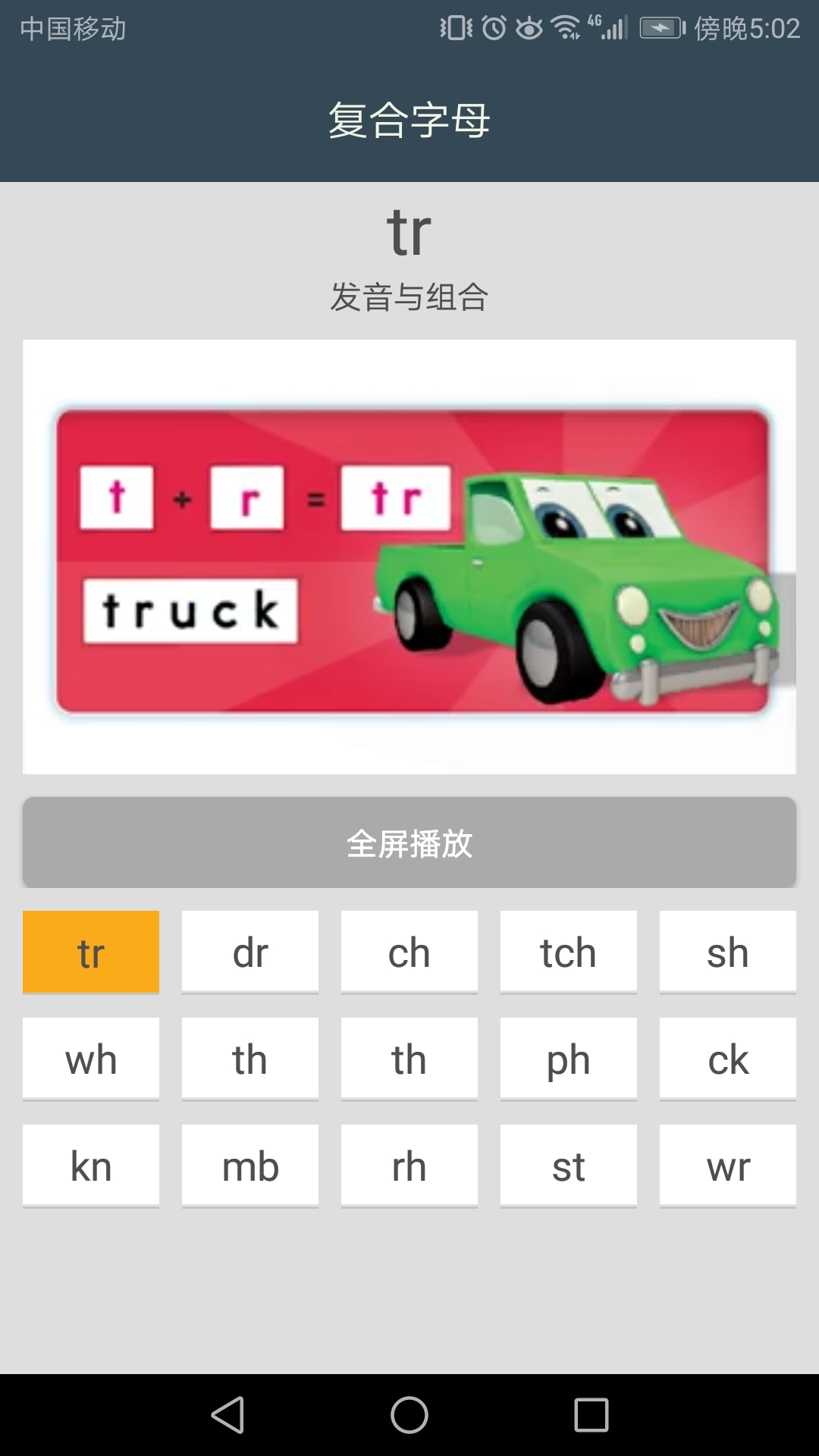Select the highlighted tr letter combination
Viewport: 819px width, 1456px height.
91,952
